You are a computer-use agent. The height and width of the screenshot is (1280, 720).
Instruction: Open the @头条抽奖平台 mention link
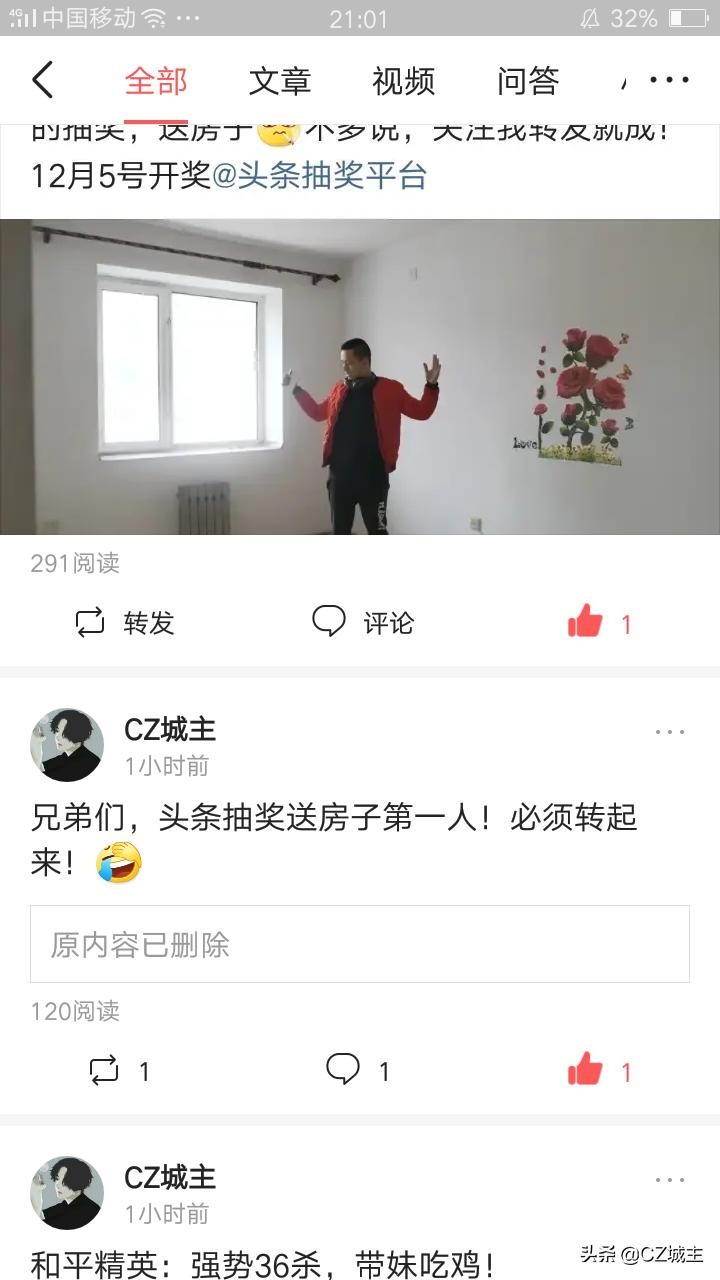click(320, 176)
